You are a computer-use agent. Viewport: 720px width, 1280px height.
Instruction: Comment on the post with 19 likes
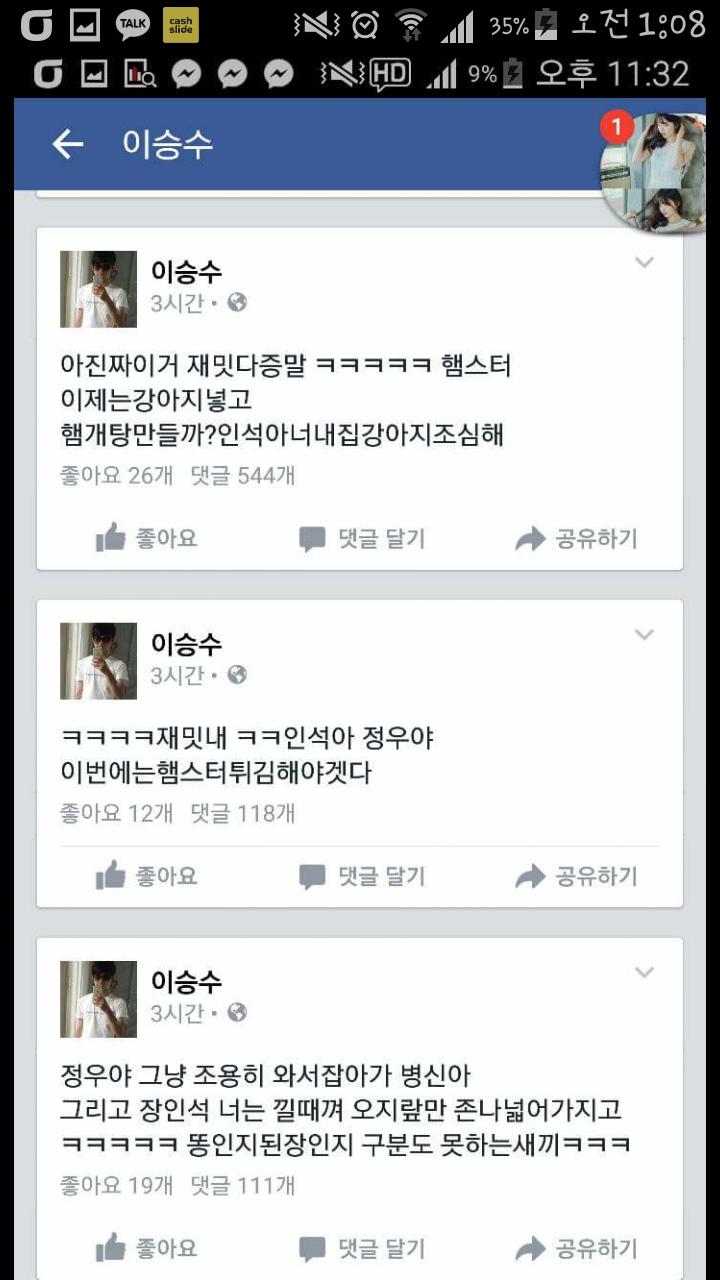362,1249
